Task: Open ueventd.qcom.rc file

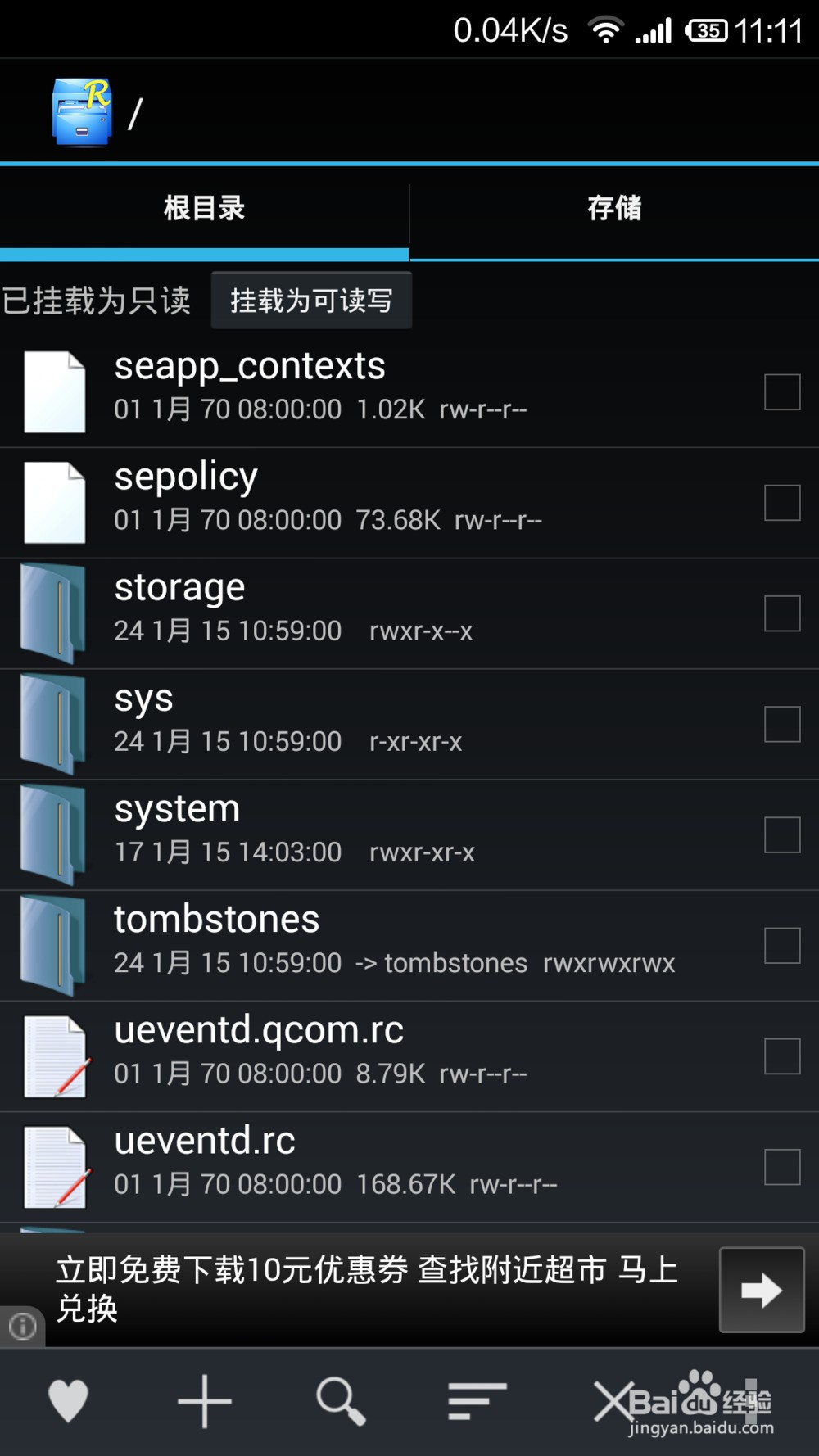Action: coord(259,1029)
